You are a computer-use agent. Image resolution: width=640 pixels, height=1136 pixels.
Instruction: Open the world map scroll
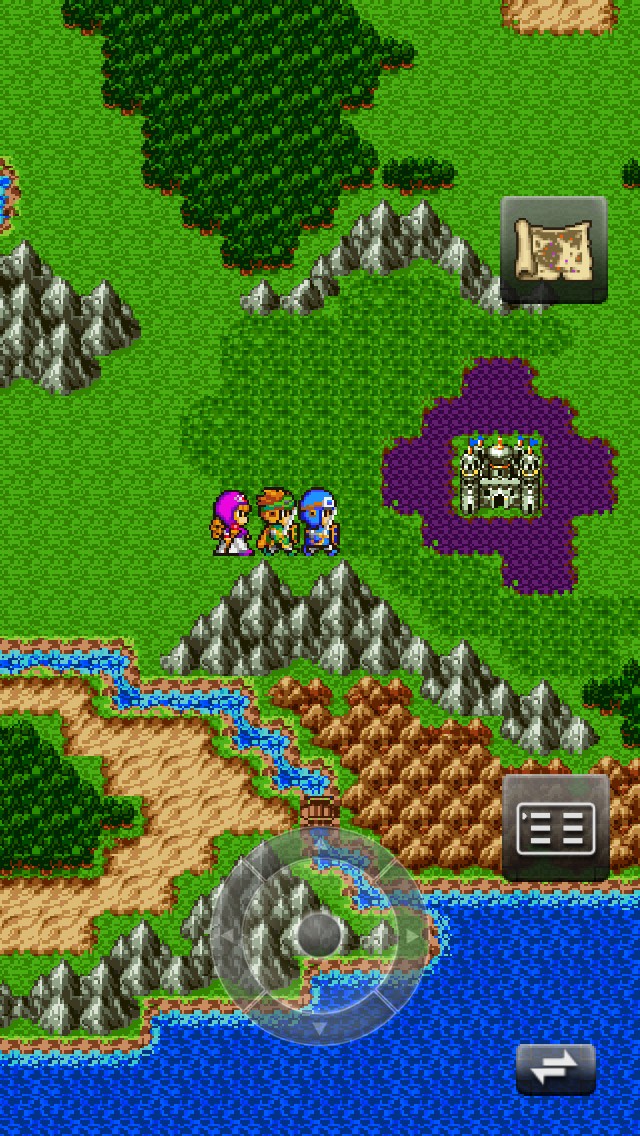coord(553,249)
